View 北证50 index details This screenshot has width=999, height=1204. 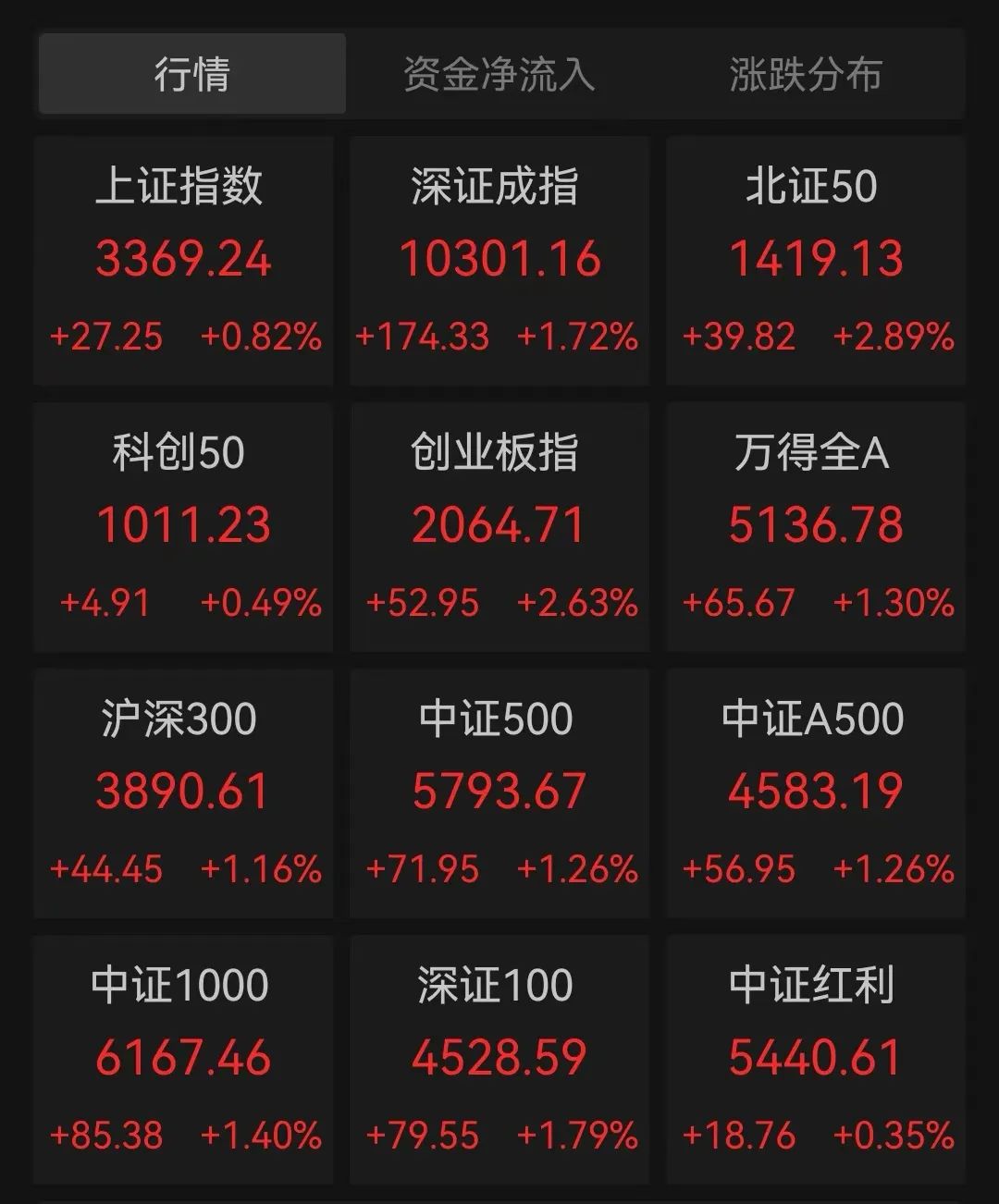coord(815,261)
